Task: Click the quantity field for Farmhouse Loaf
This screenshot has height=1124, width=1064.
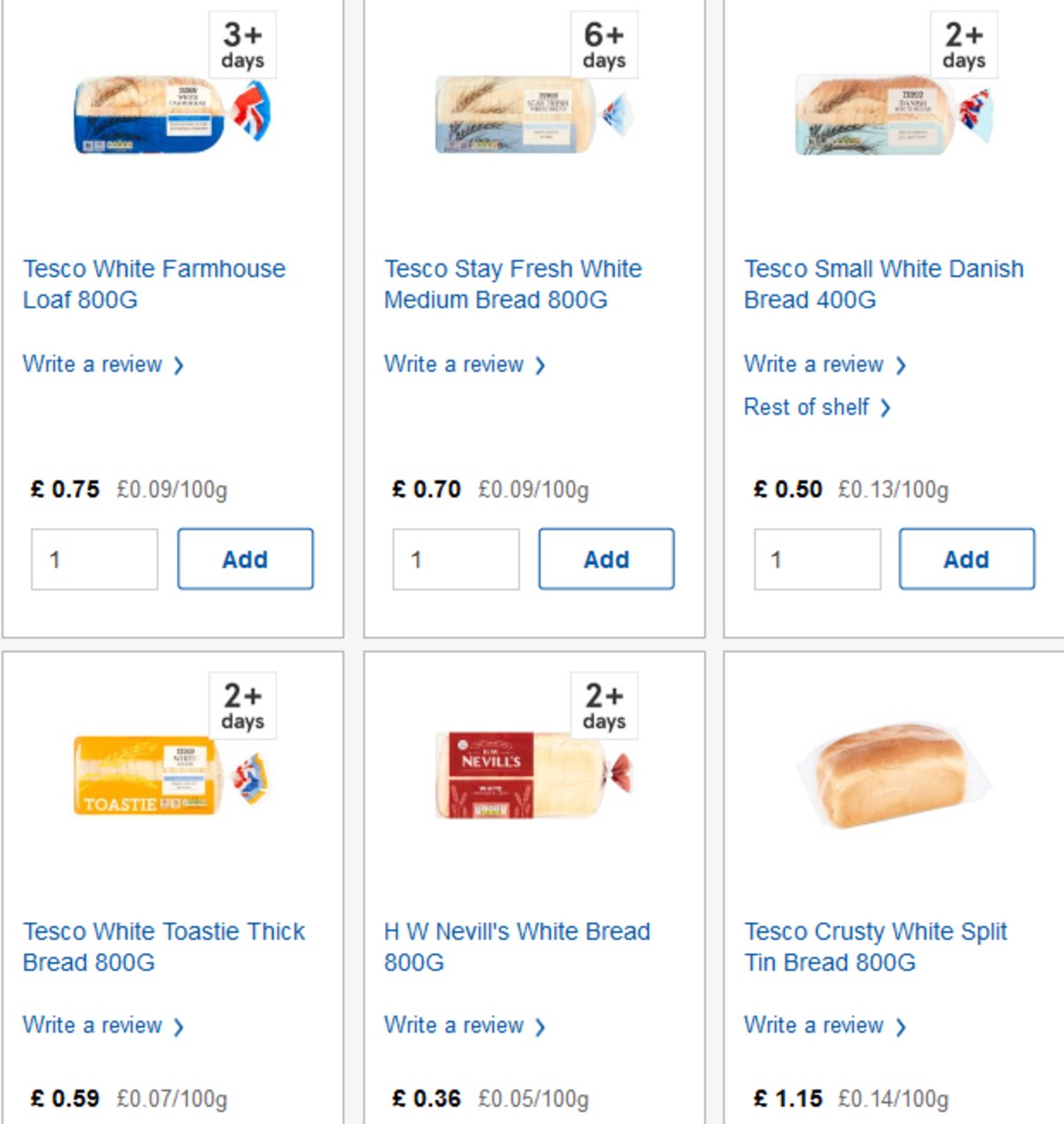Action: (x=94, y=558)
